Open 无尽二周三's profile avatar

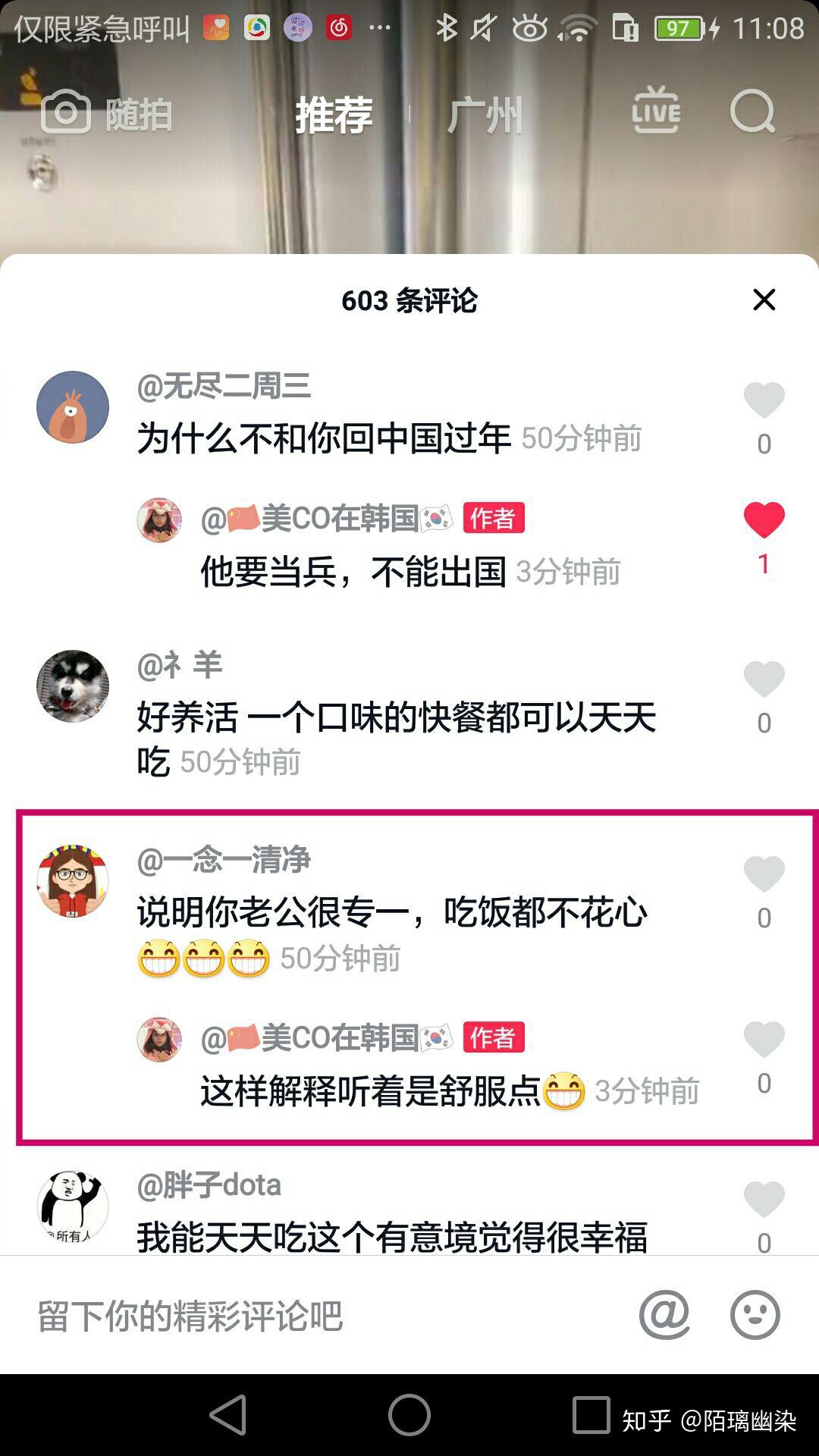click(73, 407)
